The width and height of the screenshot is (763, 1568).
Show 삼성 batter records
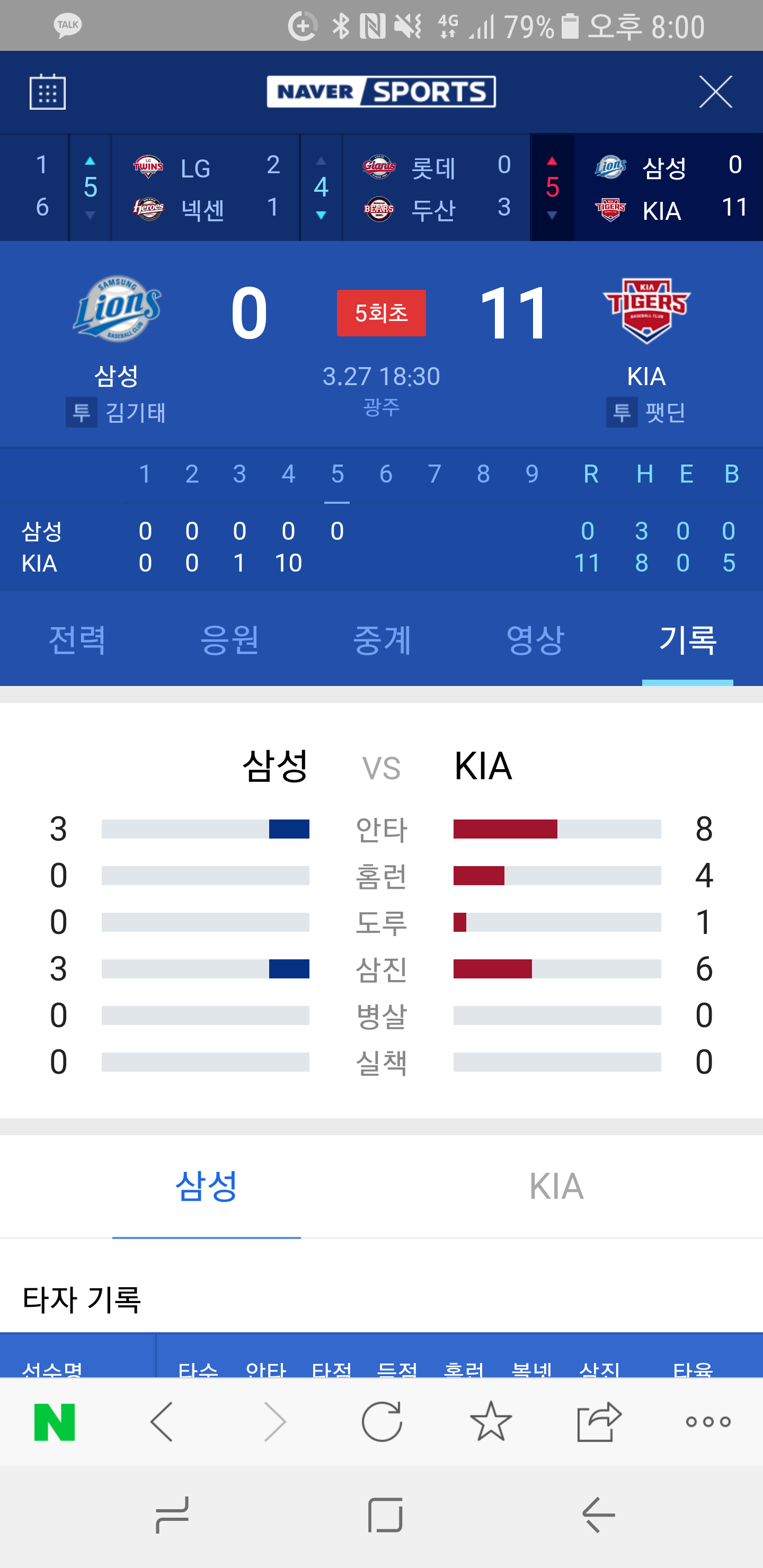pos(207,1186)
